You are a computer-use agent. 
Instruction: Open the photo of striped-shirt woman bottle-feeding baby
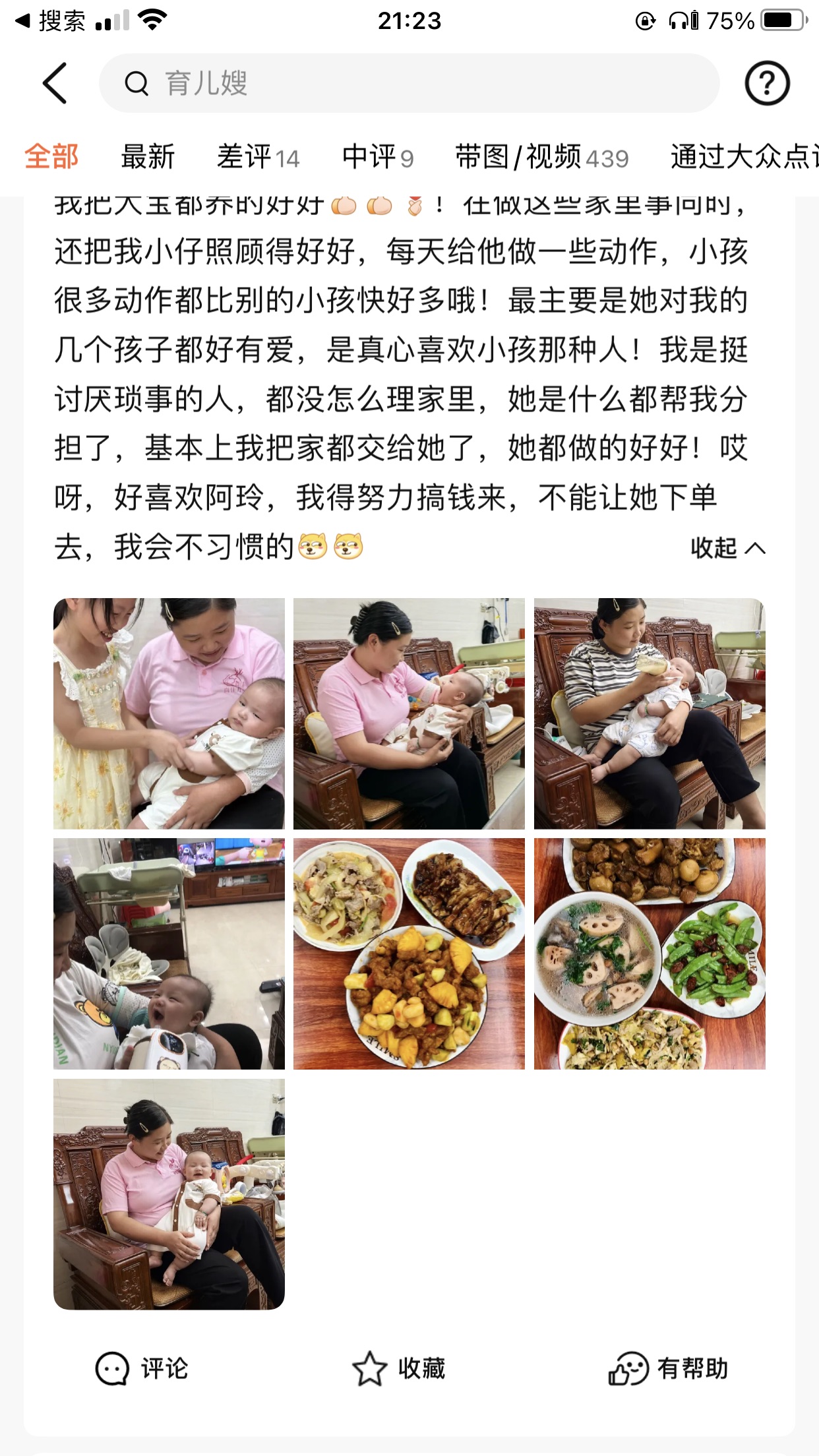click(x=650, y=713)
